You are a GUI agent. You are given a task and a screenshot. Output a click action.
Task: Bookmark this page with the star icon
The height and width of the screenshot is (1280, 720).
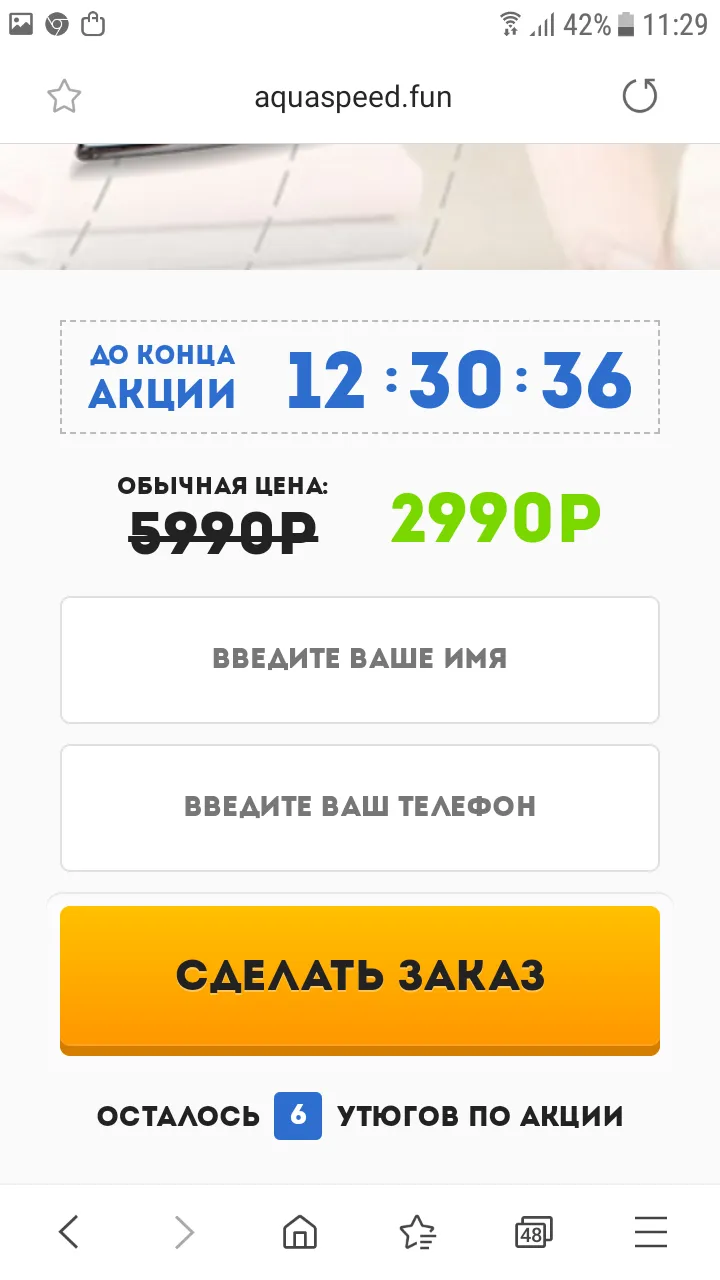64,97
